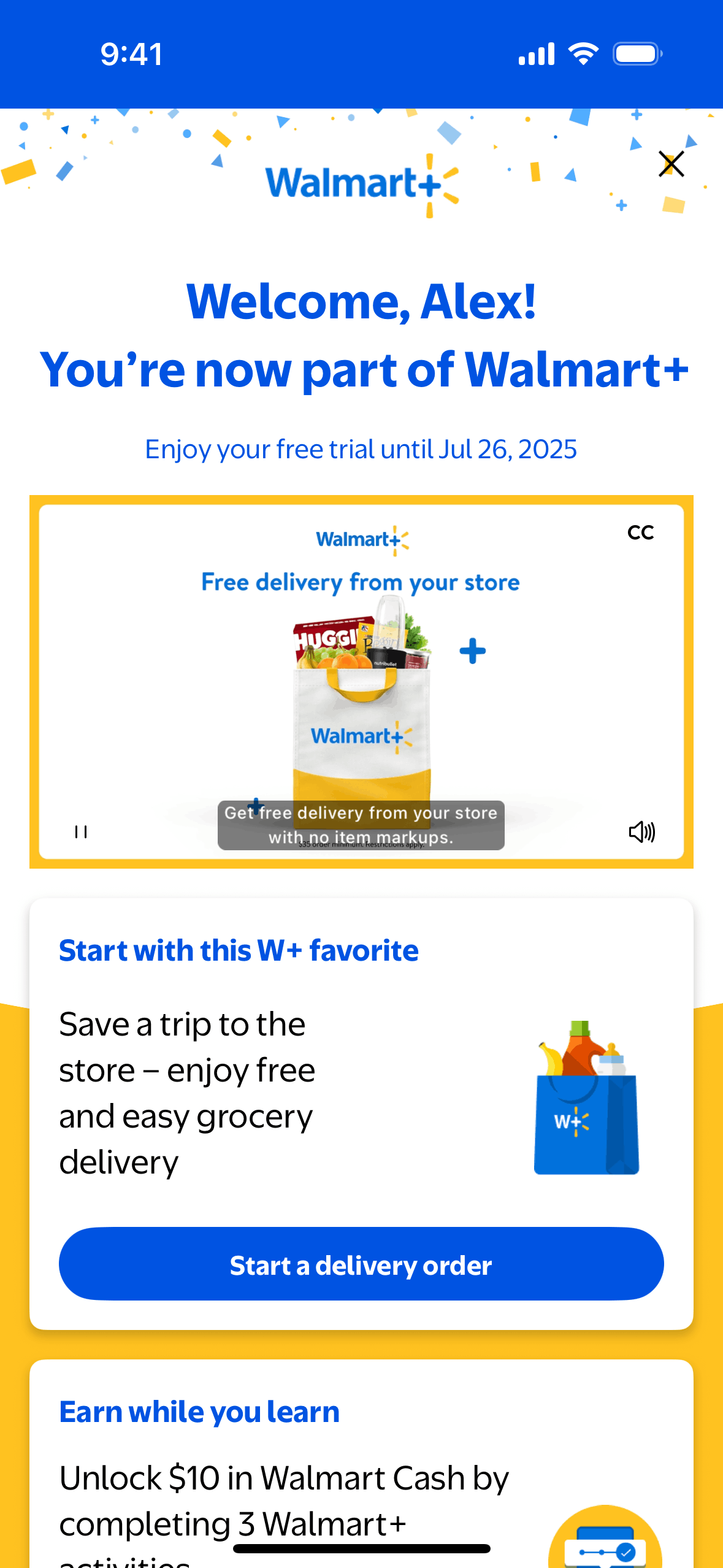Pause the Walmart+ promo video
723x1568 pixels.
[81, 832]
